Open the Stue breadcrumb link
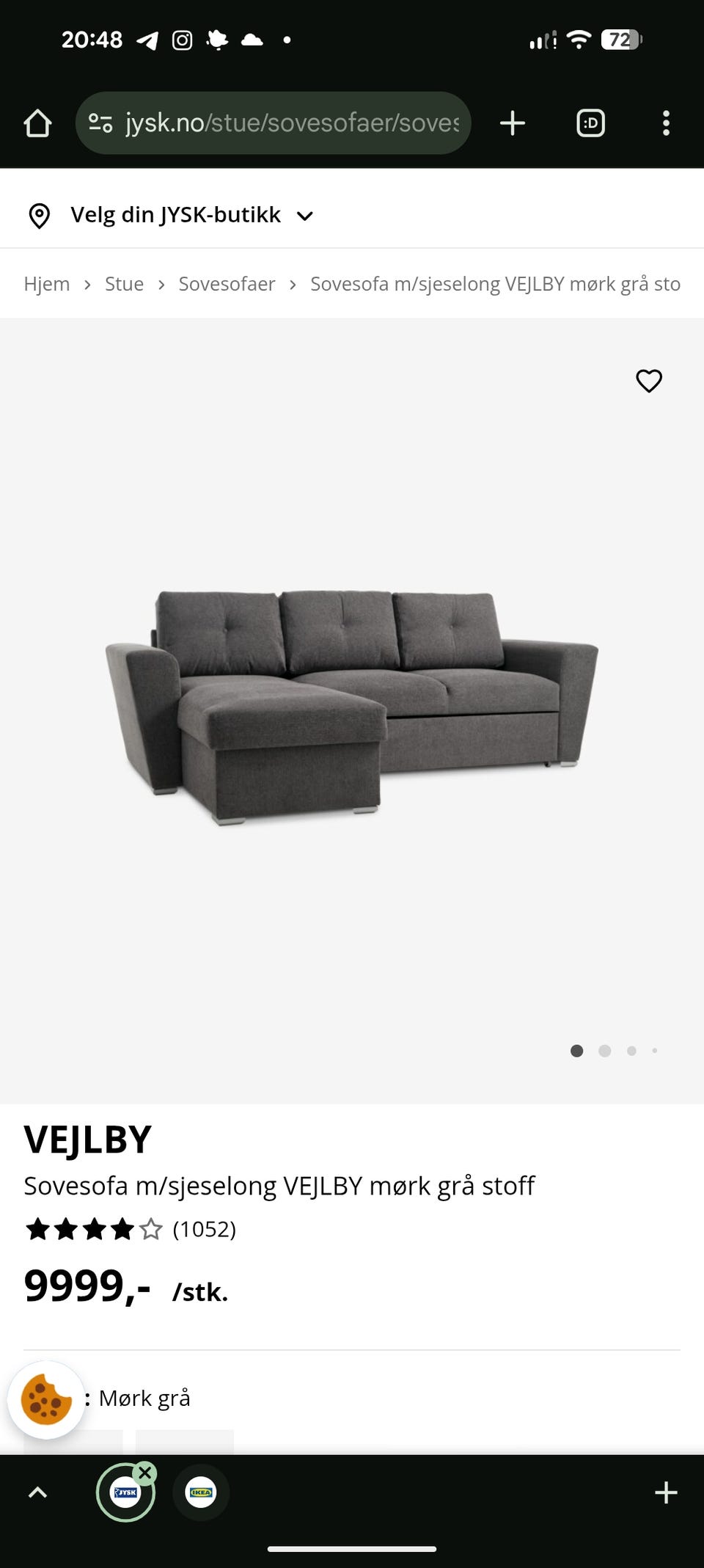Image resolution: width=704 pixels, height=1568 pixels. (124, 284)
